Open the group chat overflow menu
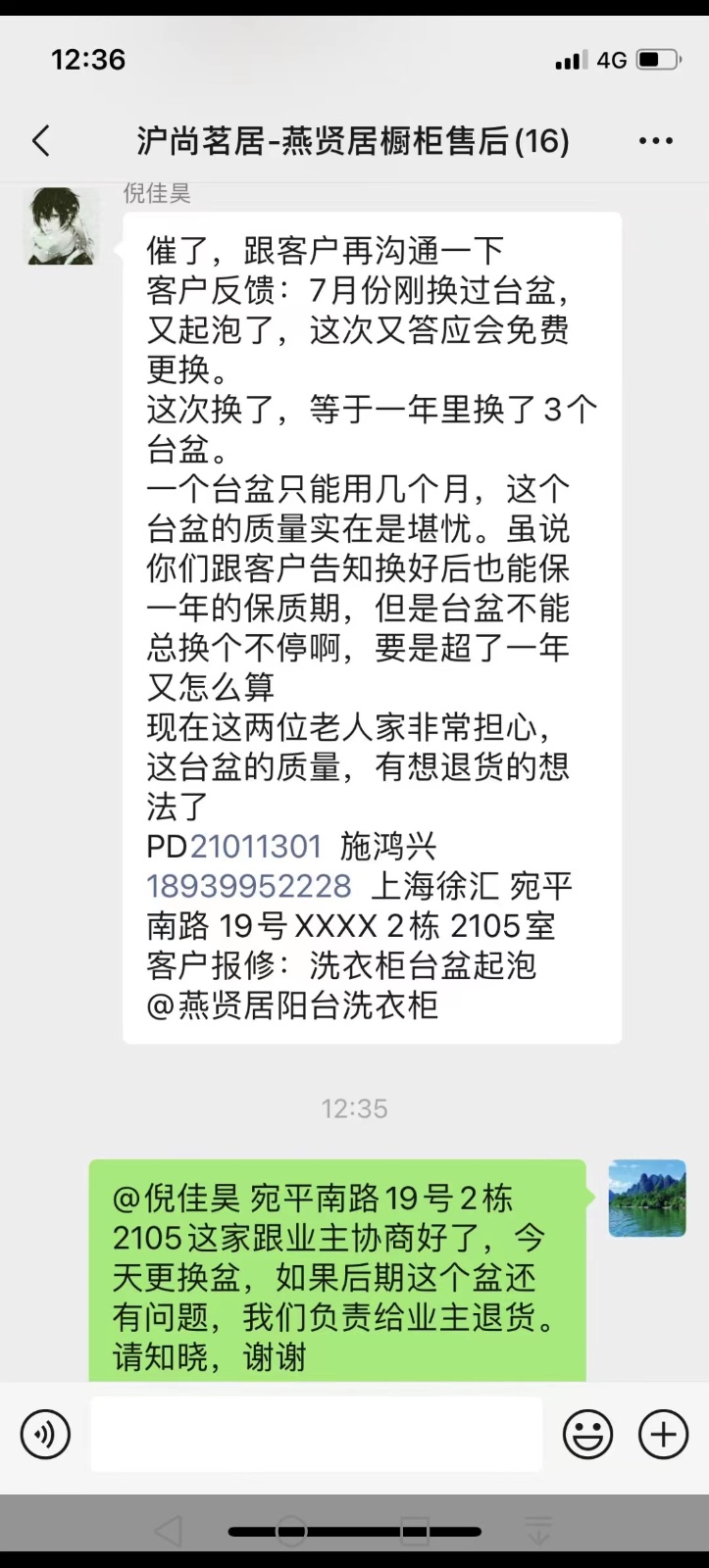The width and height of the screenshot is (709, 1568). (x=655, y=141)
